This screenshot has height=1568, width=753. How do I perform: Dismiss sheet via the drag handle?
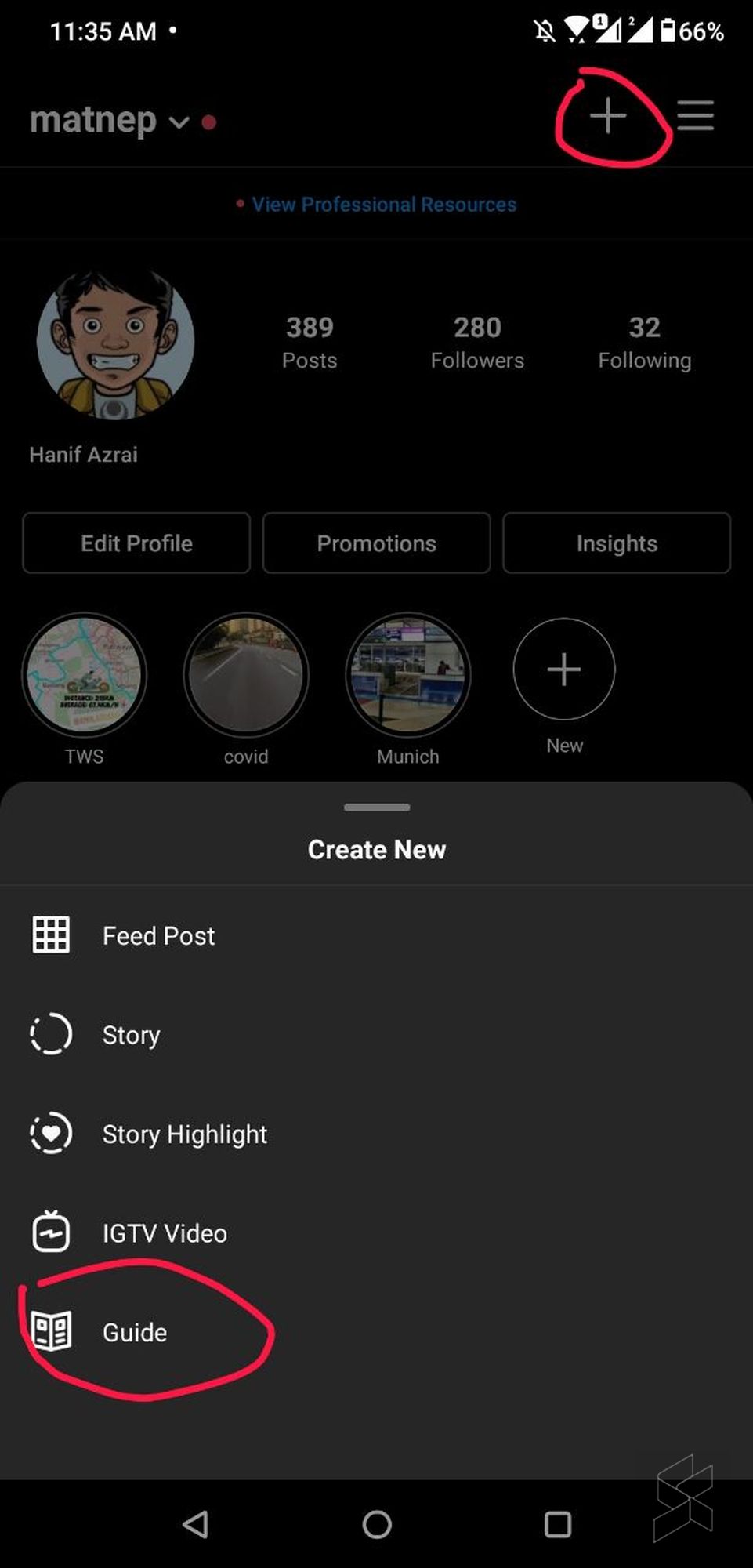[377, 807]
